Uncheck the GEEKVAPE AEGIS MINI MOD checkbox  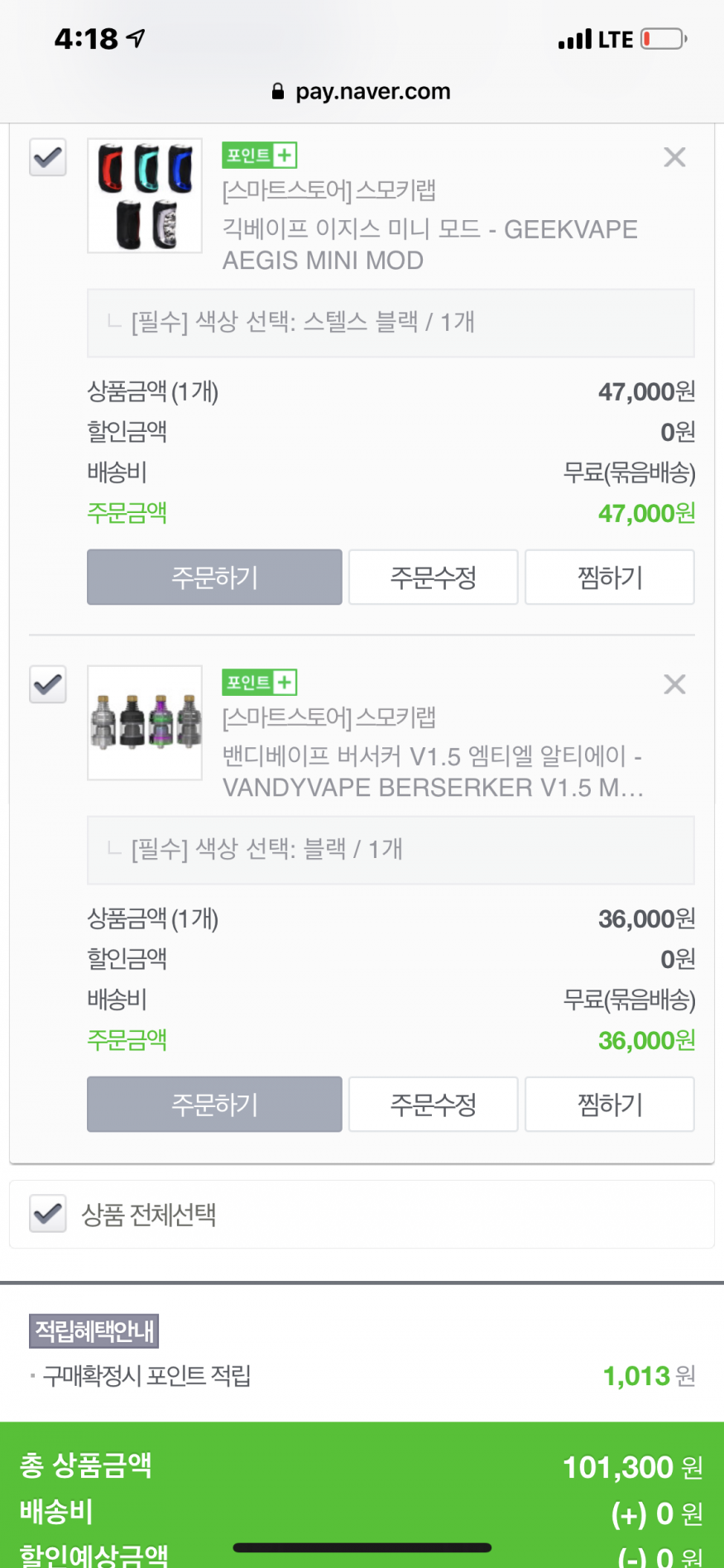coord(48,157)
